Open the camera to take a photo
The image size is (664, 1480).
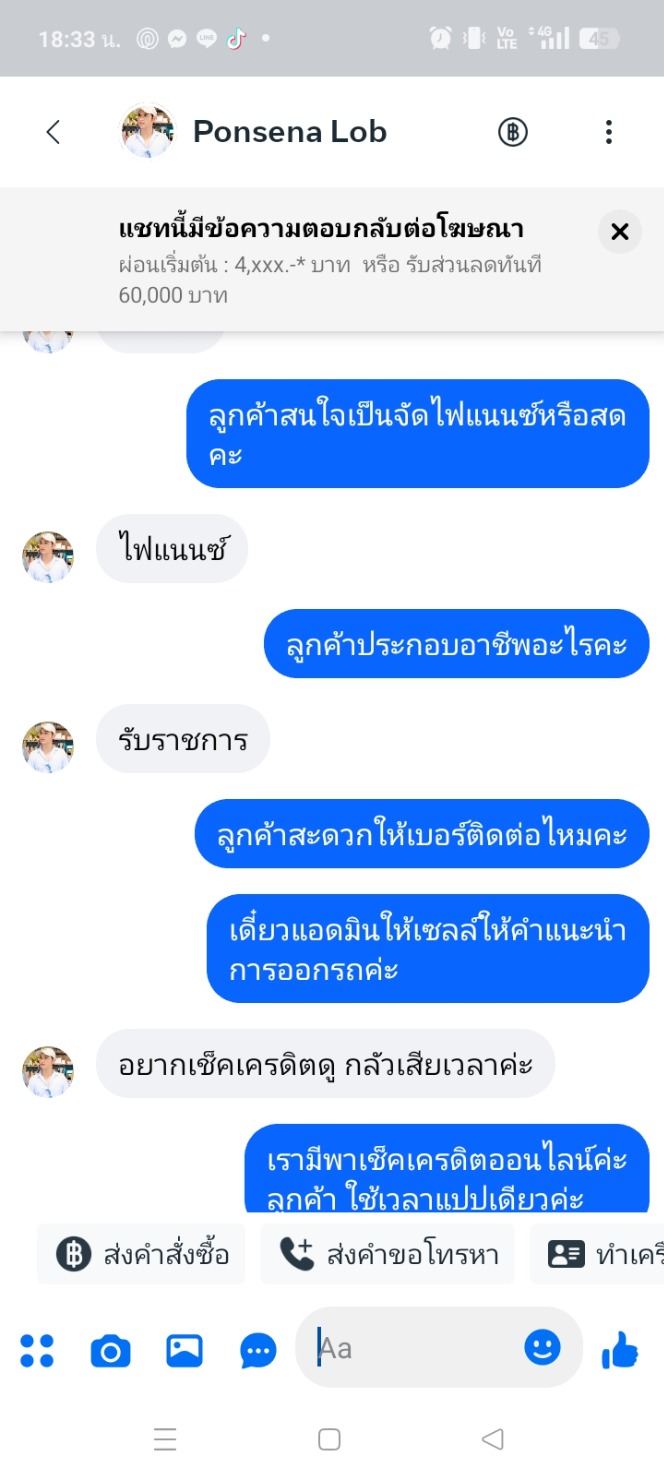110,1351
